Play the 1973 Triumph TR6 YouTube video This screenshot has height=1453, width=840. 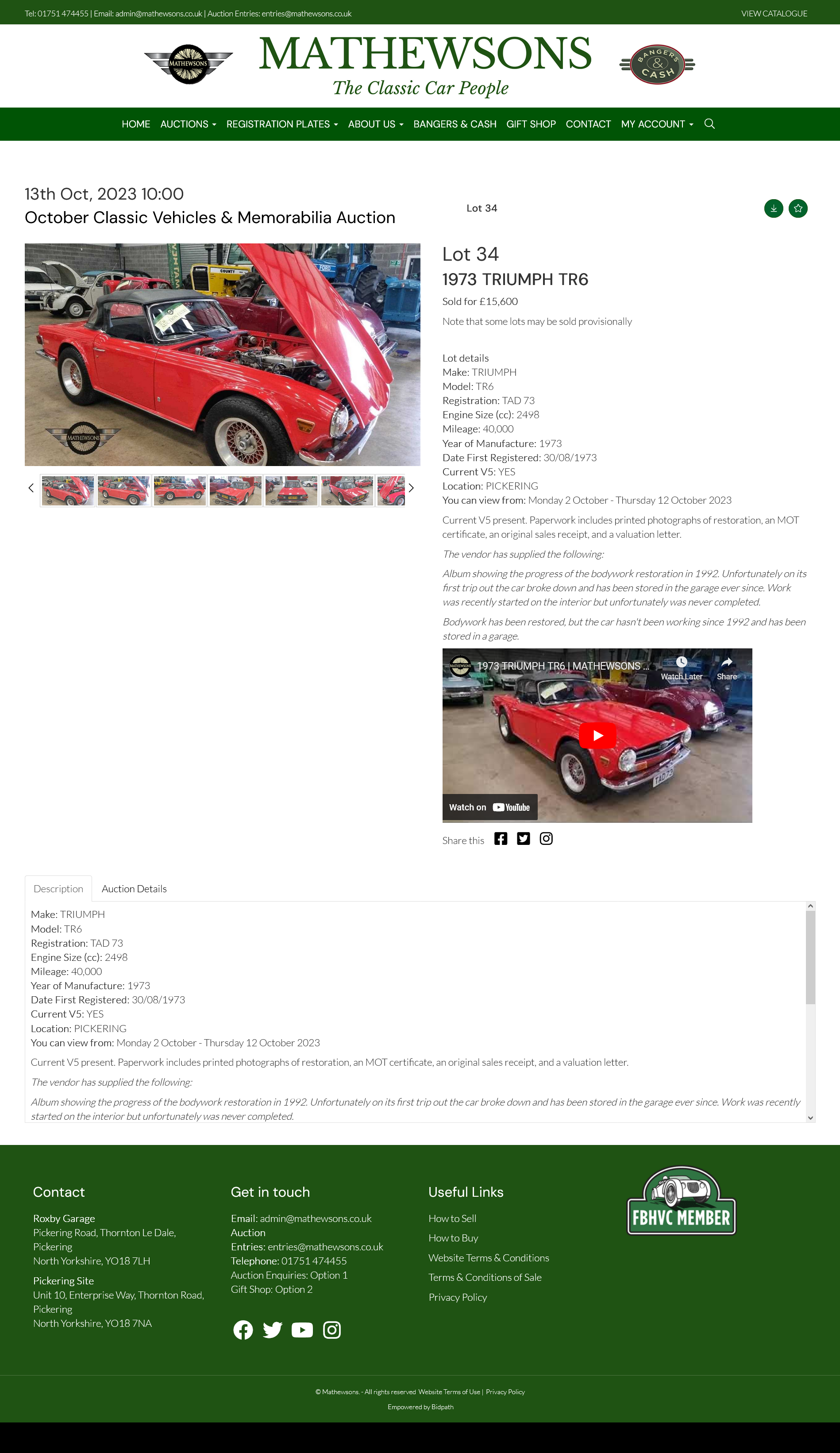[597, 735]
